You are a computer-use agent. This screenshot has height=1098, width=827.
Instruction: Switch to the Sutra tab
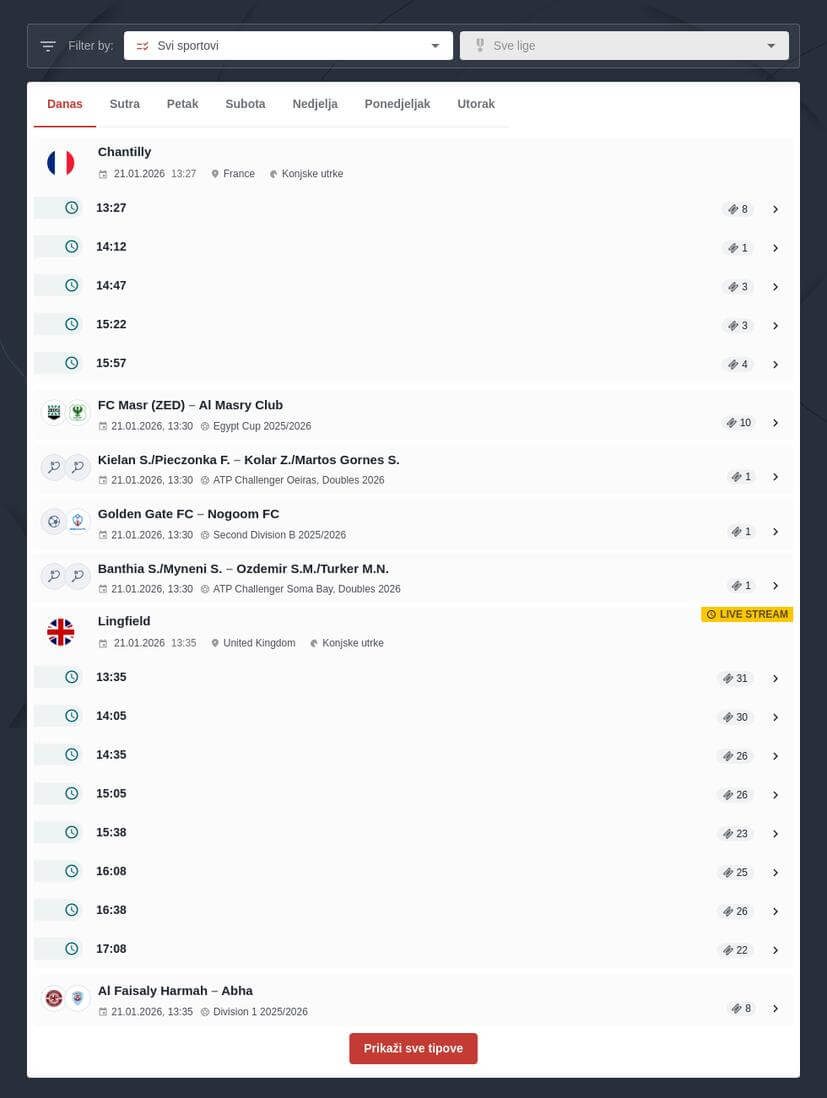click(x=124, y=104)
